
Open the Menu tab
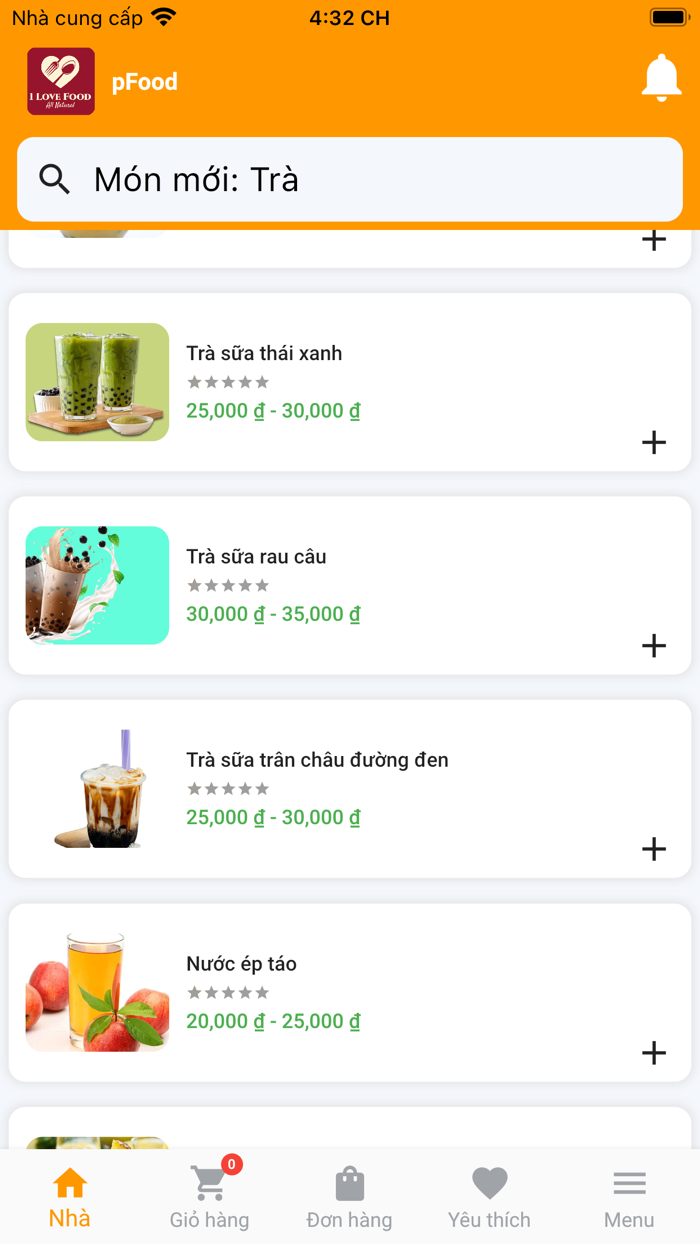tap(629, 1198)
